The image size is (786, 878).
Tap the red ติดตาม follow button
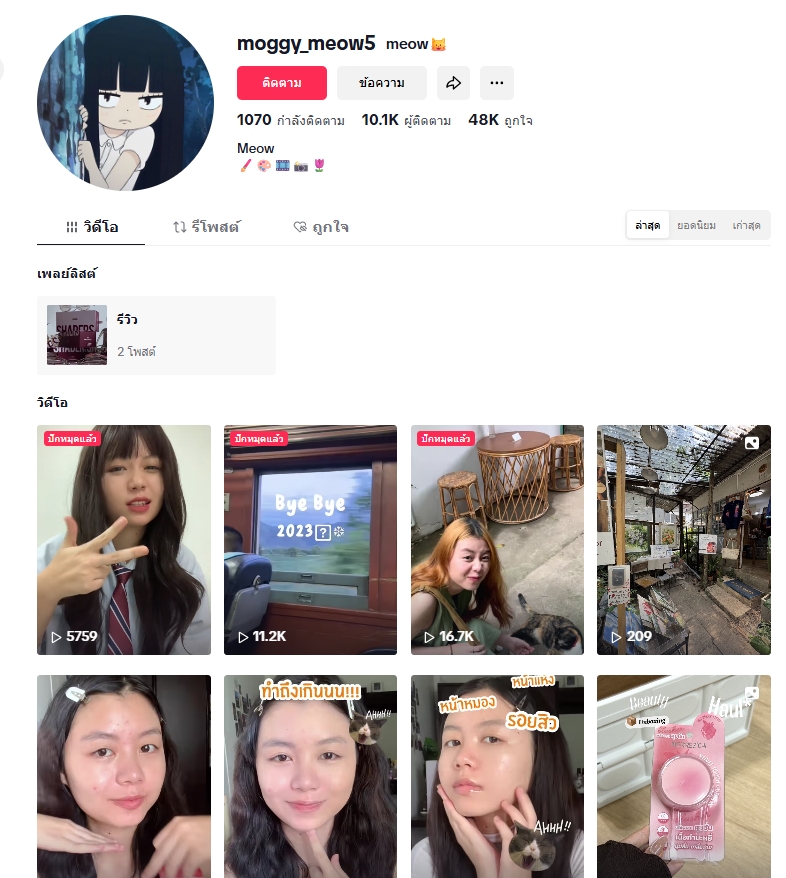pyautogui.click(x=281, y=83)
